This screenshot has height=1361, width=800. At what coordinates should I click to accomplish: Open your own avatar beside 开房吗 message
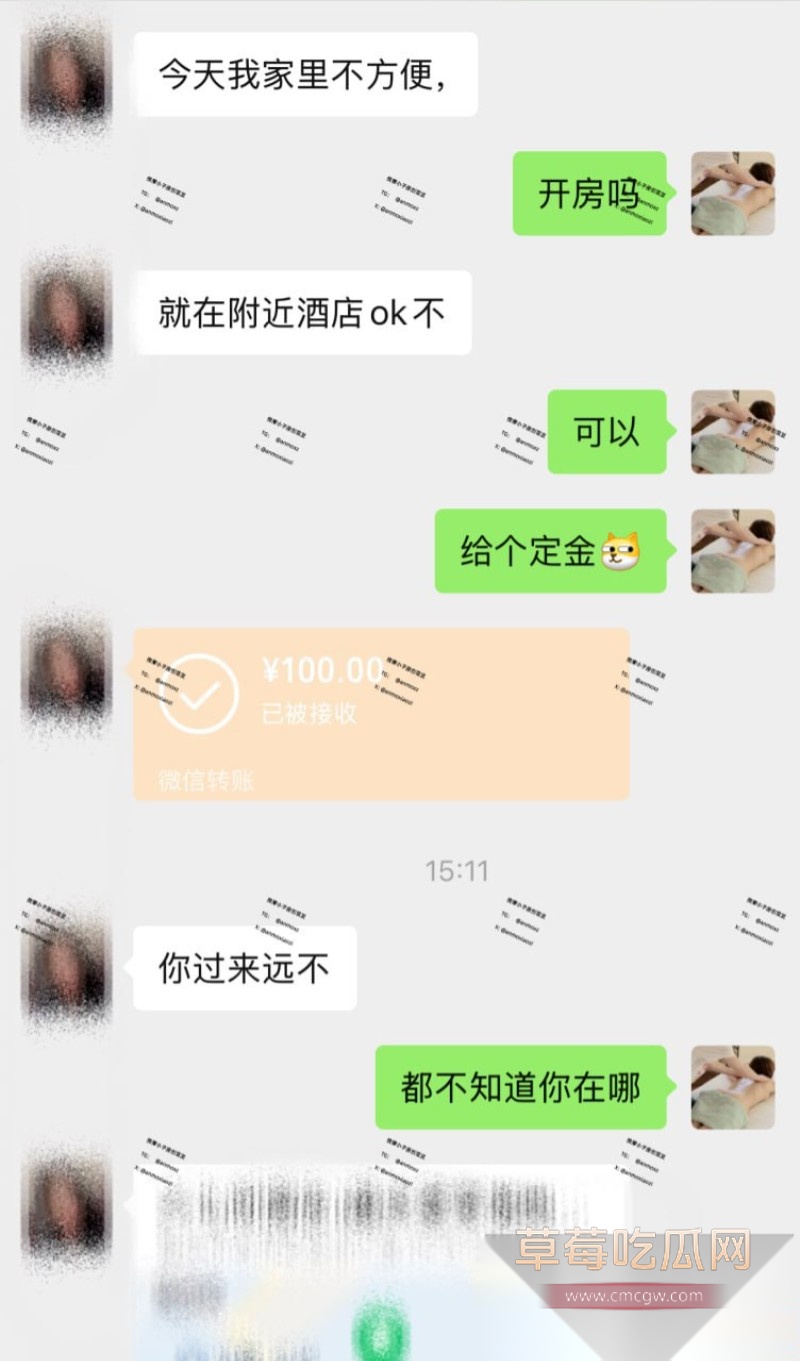pyautogui.click(x=731, y=193)
